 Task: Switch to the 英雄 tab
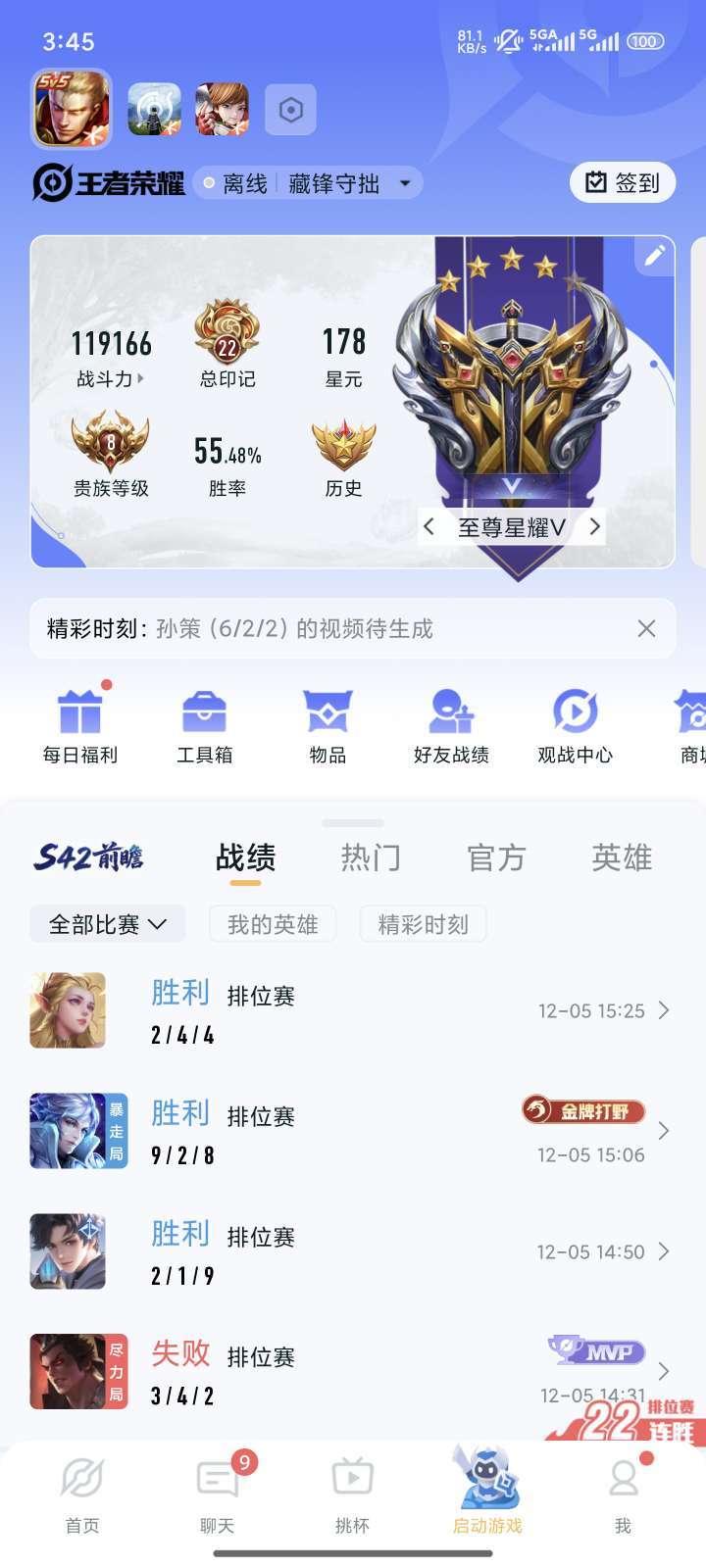click(x=622, y=857)
